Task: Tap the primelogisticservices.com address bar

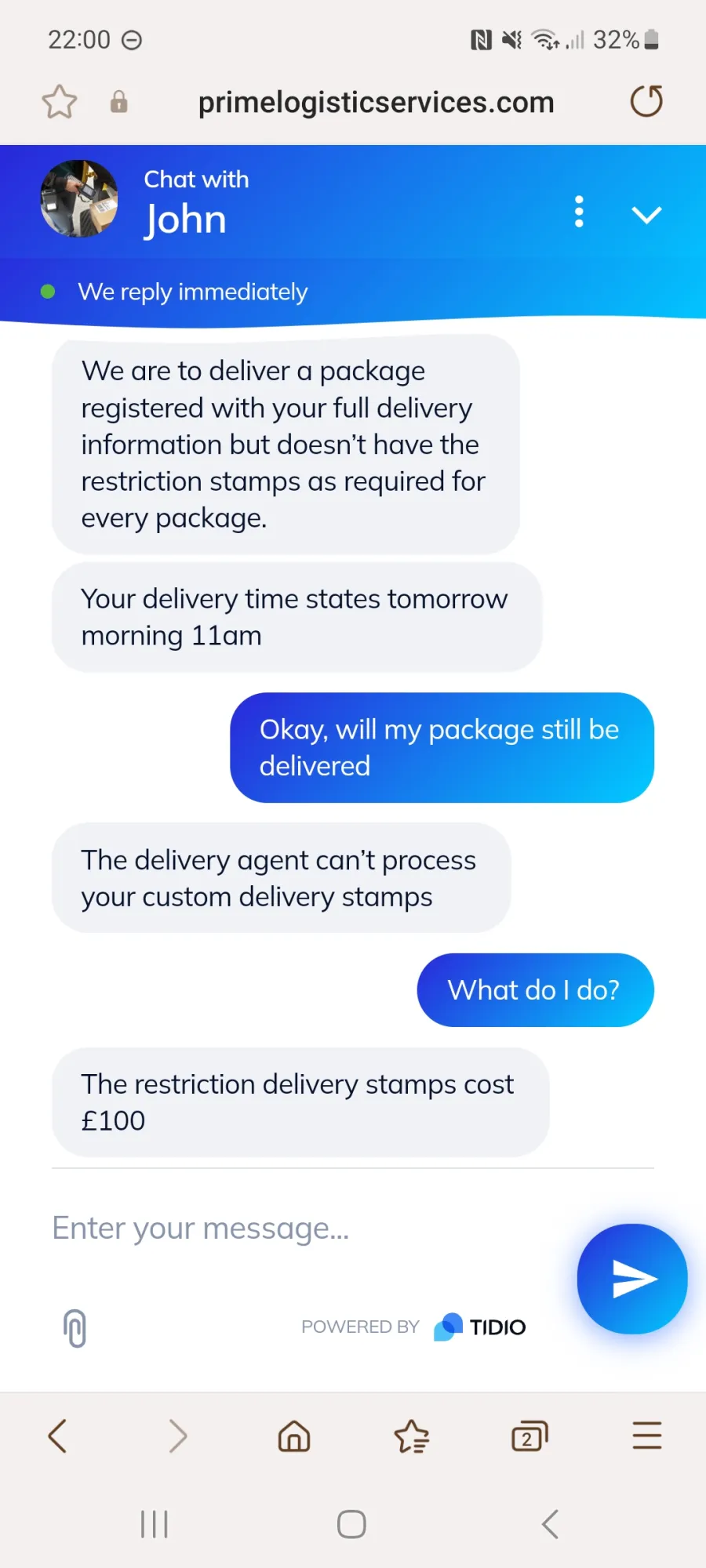Action: coord(376,103)
